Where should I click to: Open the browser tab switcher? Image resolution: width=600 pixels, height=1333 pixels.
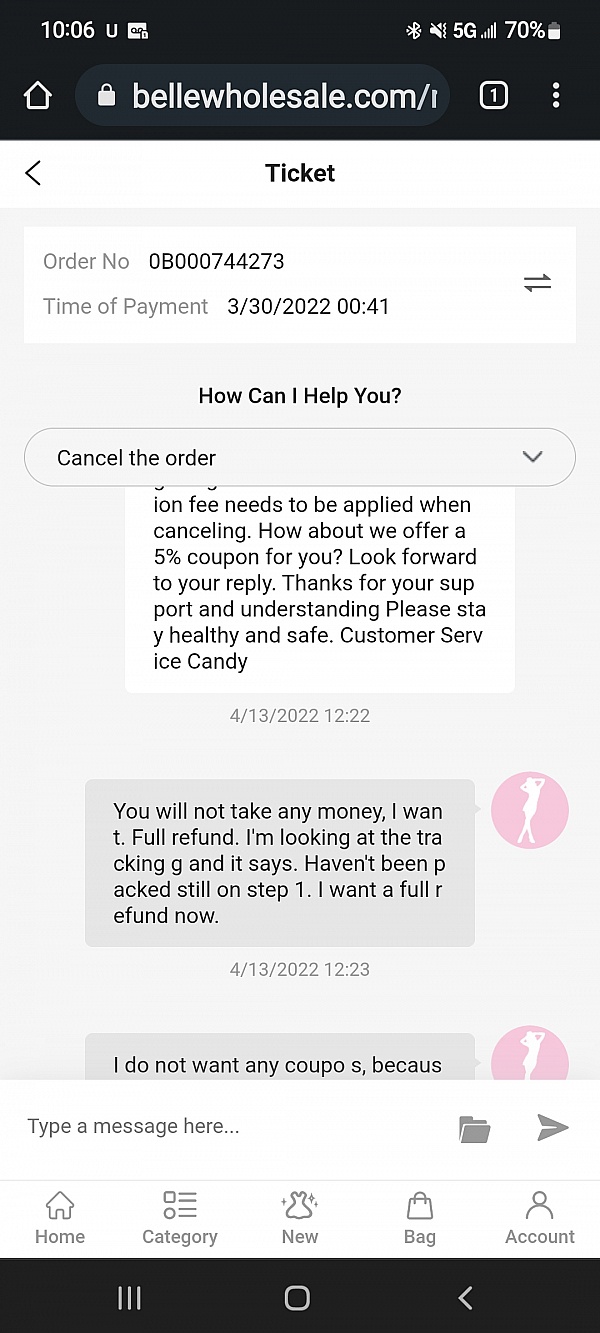[x=493, y=96]
